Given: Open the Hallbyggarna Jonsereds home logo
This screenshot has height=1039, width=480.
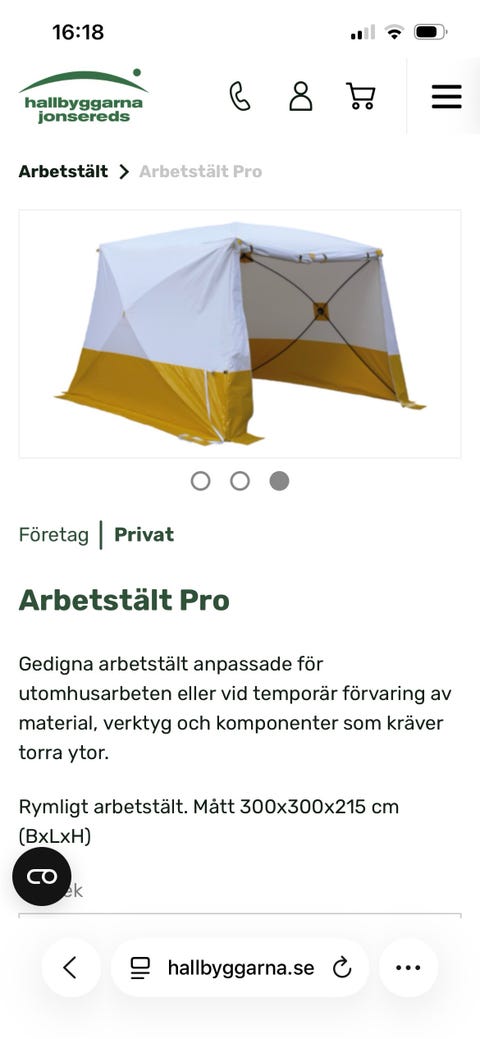Looking at the screenshot, I should point(84,97).
